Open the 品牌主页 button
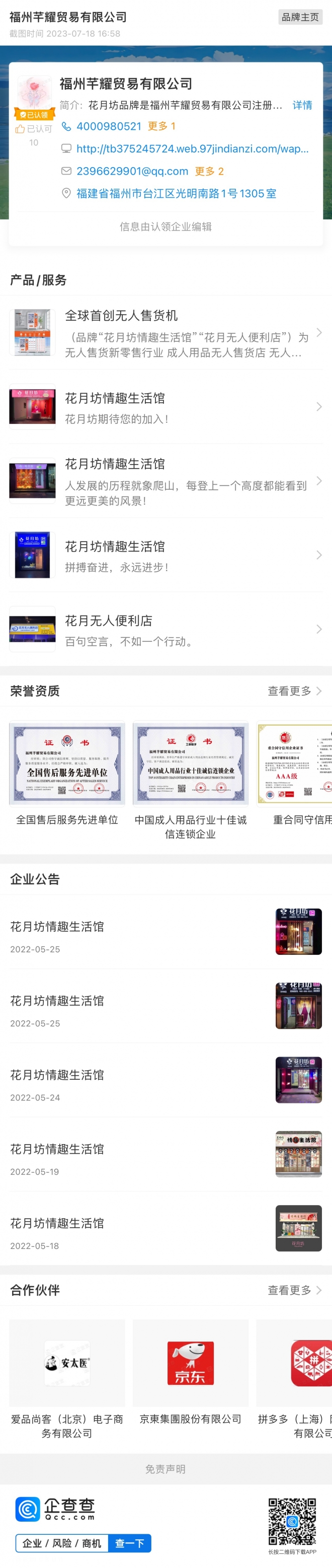The image size is (332, 1568). [300, 17]
